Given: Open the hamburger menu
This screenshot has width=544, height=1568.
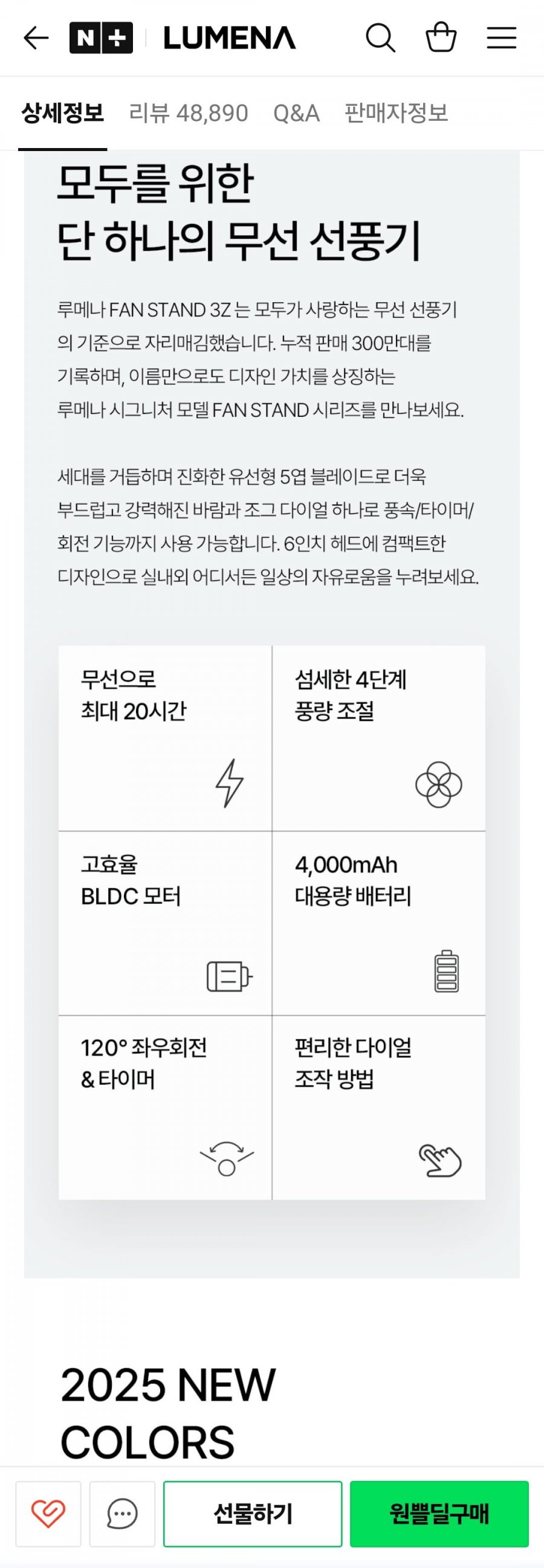Looking at the screenshot, I should pos(501,37).
